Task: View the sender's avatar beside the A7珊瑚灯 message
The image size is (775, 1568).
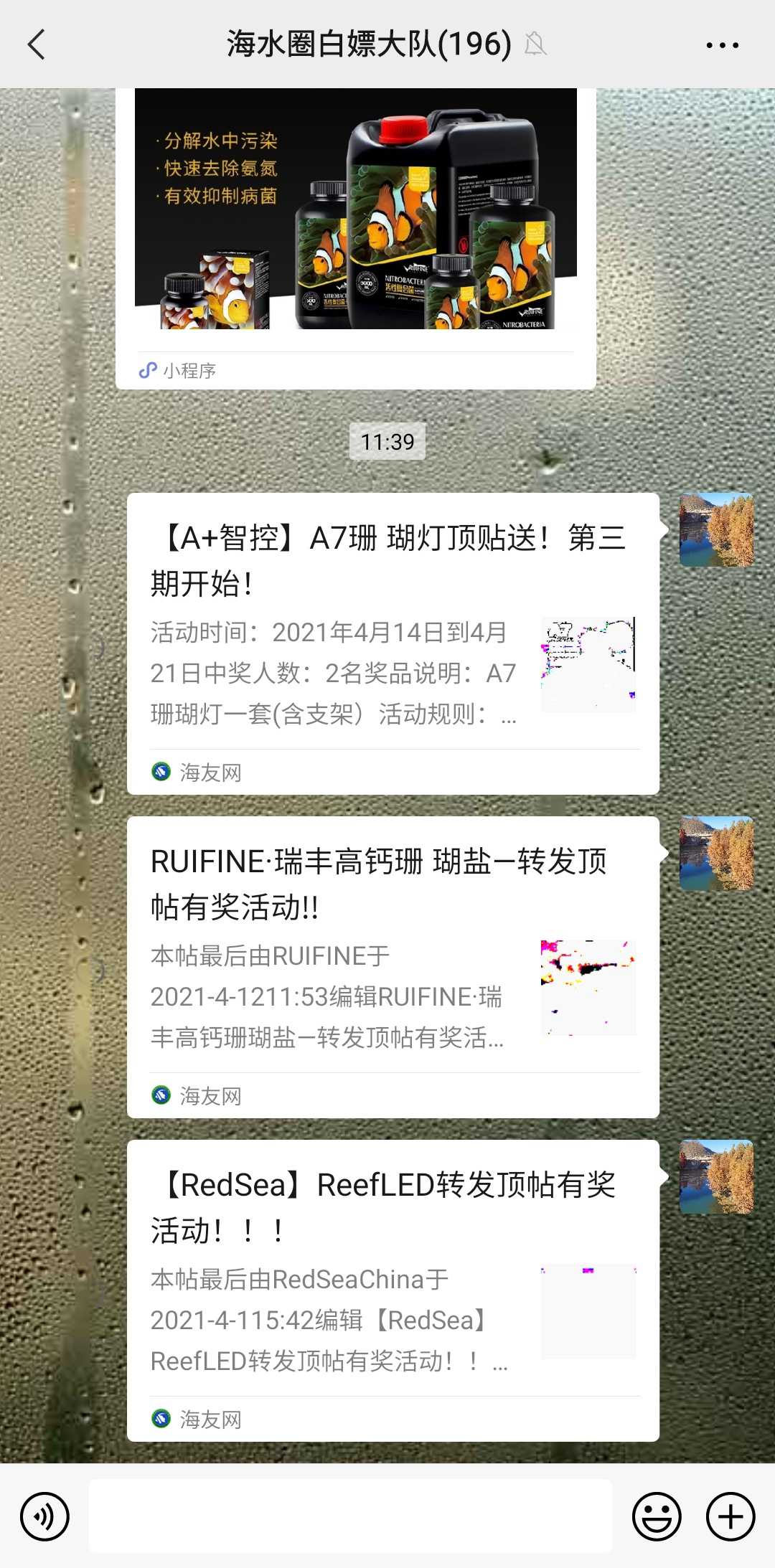Action: click(x=716, y=530)
